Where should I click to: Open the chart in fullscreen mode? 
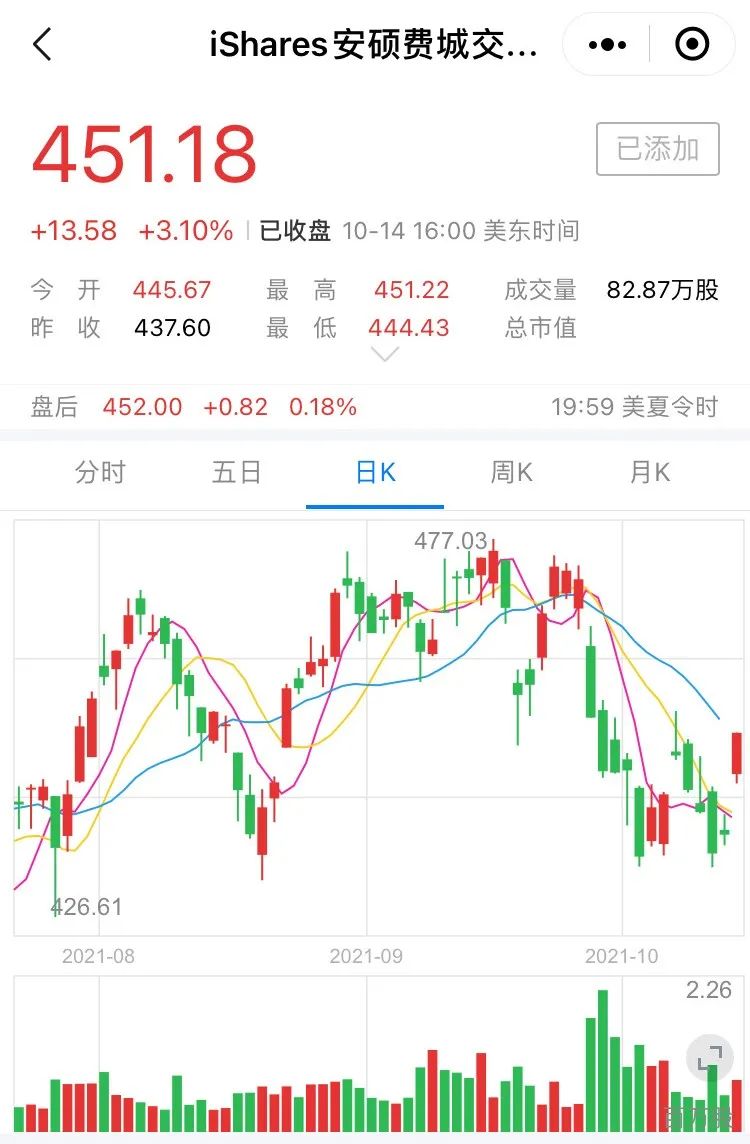[709, 1056]
